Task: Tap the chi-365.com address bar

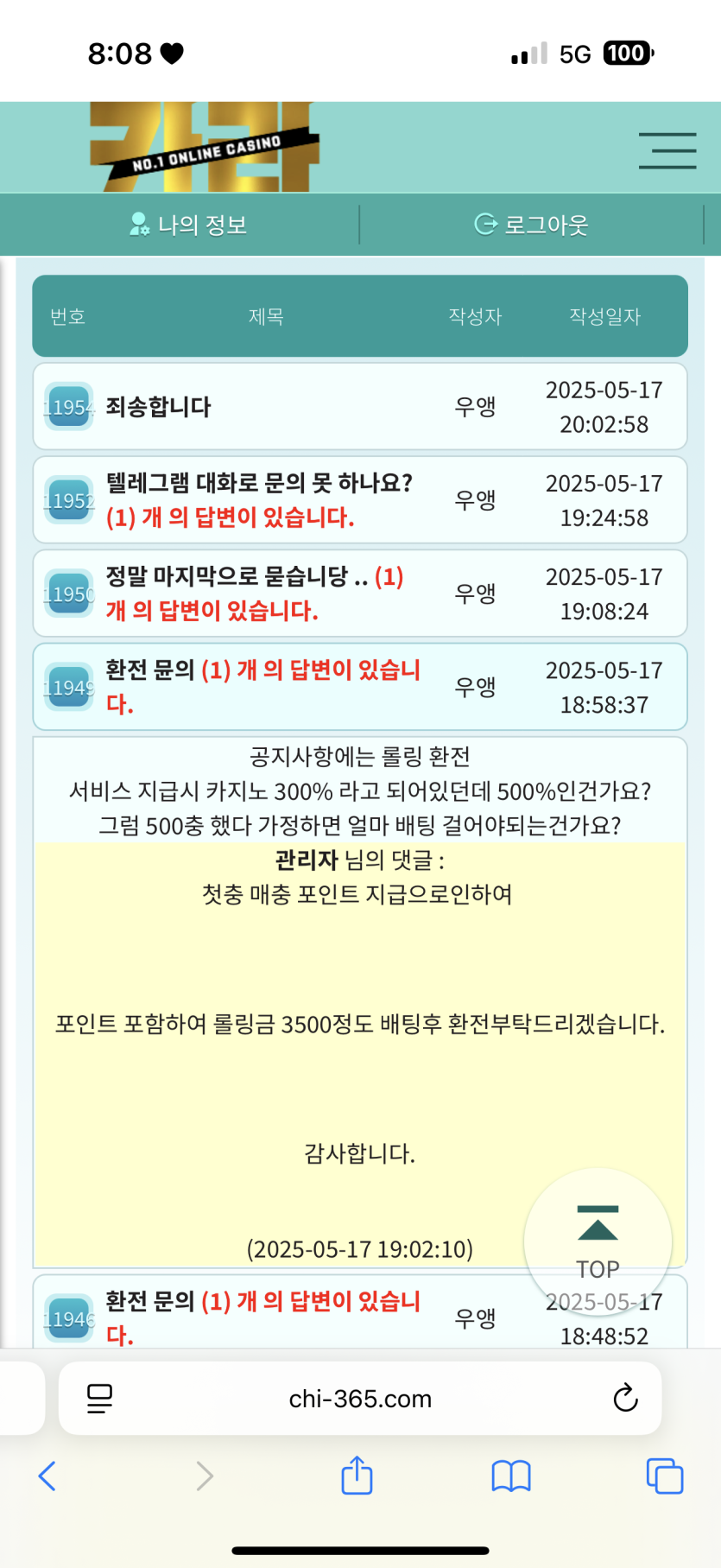Action: [x=360, y=1399]
